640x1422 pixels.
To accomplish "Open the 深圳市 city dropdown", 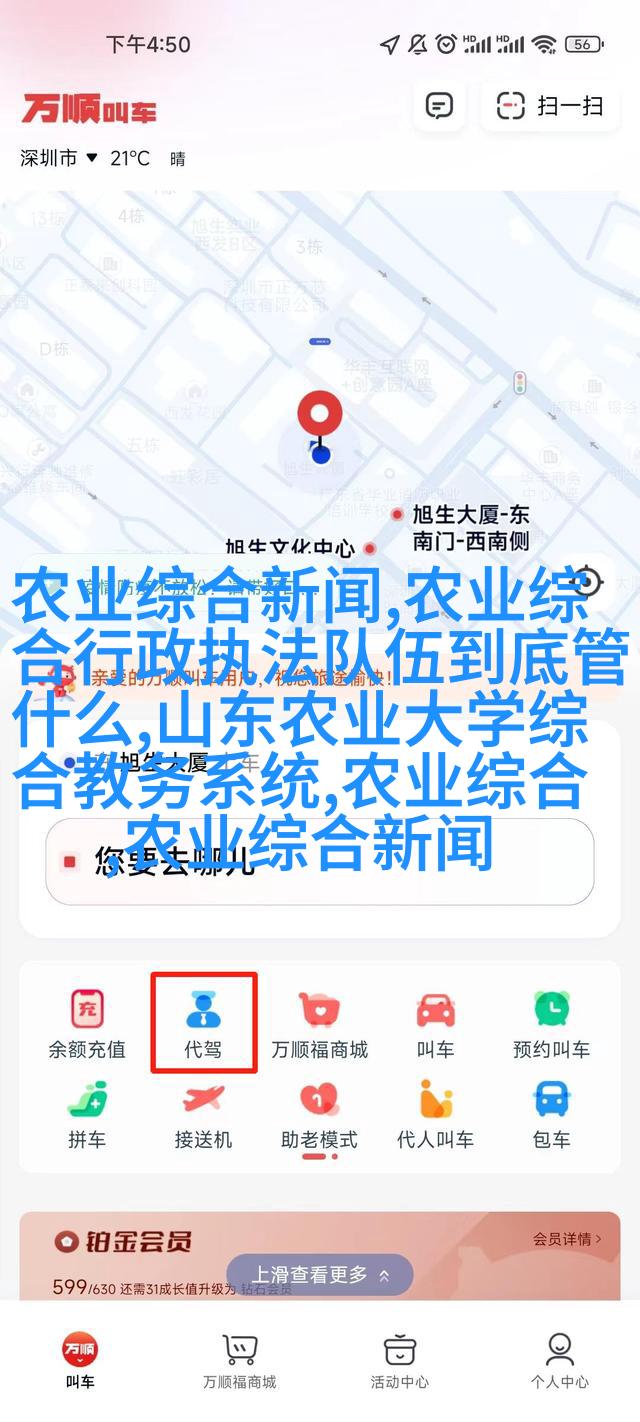I will pyautogui.click(x=58, y=158).
